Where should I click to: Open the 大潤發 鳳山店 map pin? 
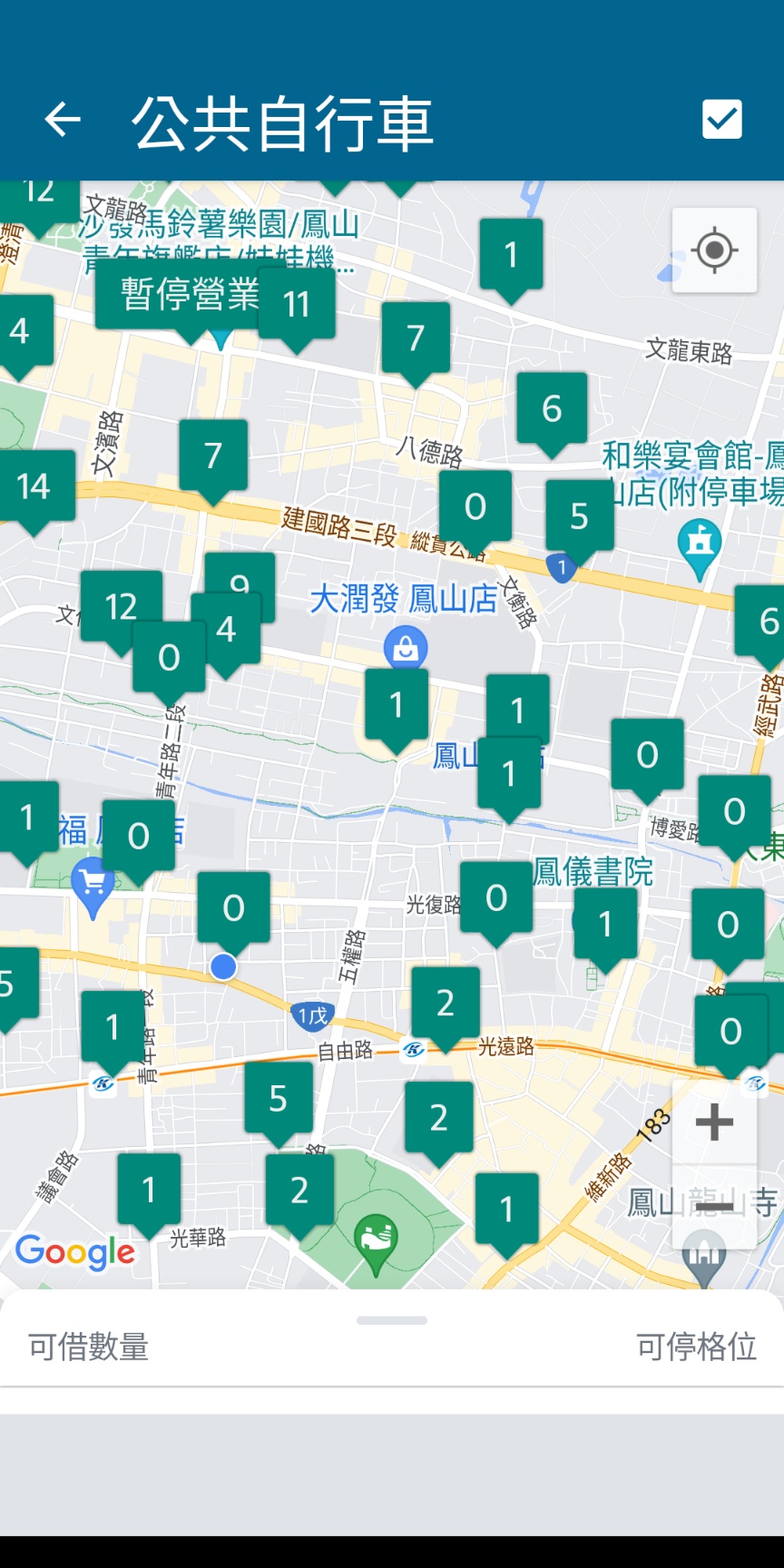click(406, 648)
